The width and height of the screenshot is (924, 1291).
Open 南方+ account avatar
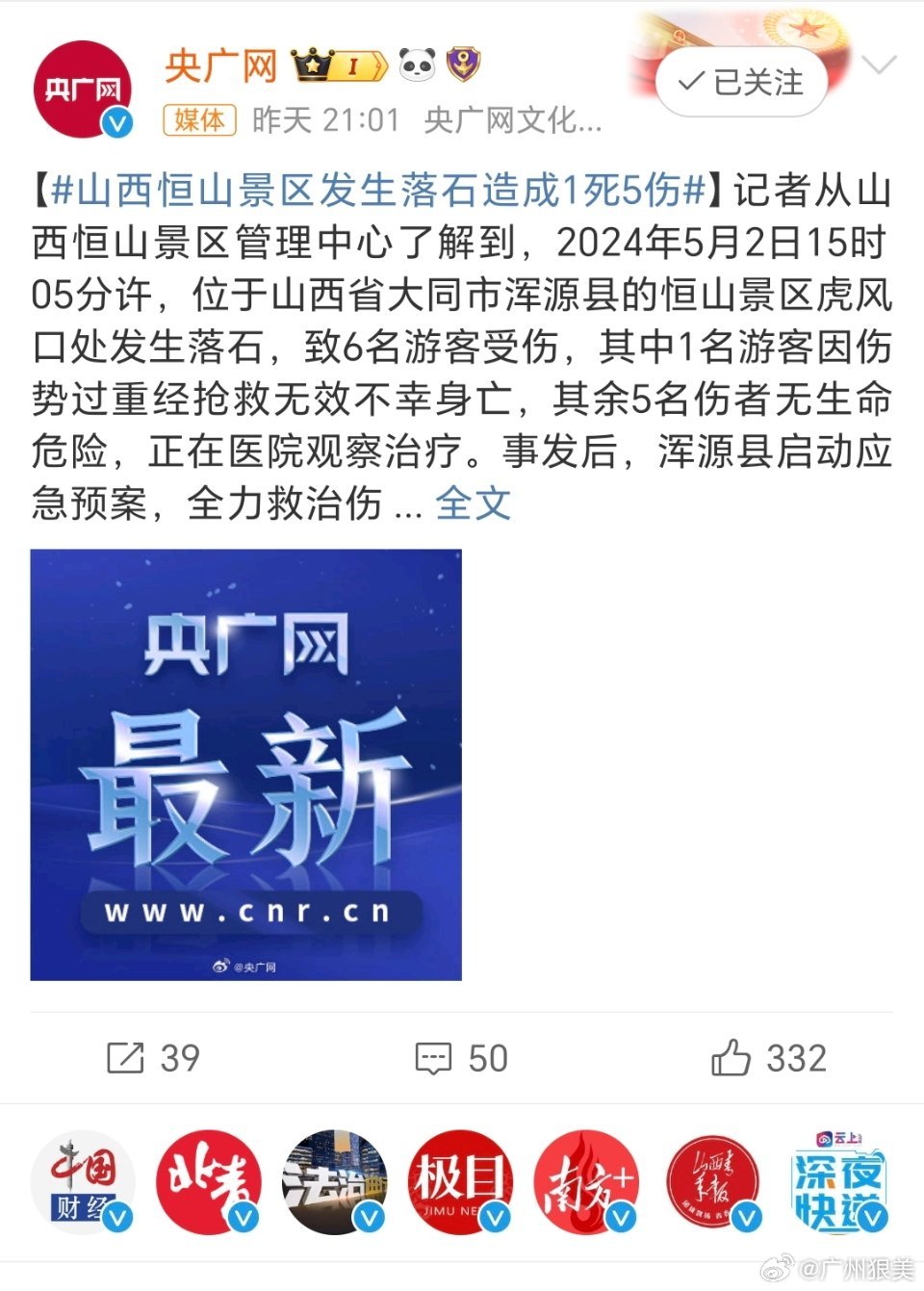pos(586,1183)
